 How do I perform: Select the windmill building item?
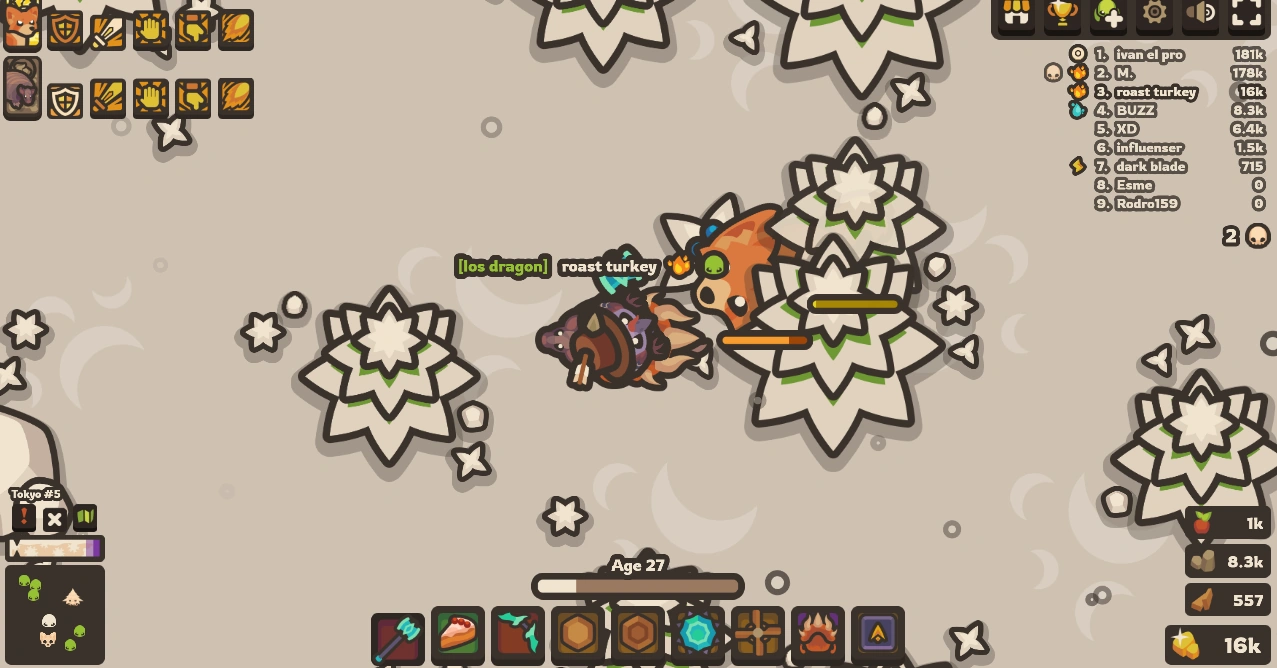point(758,634)
